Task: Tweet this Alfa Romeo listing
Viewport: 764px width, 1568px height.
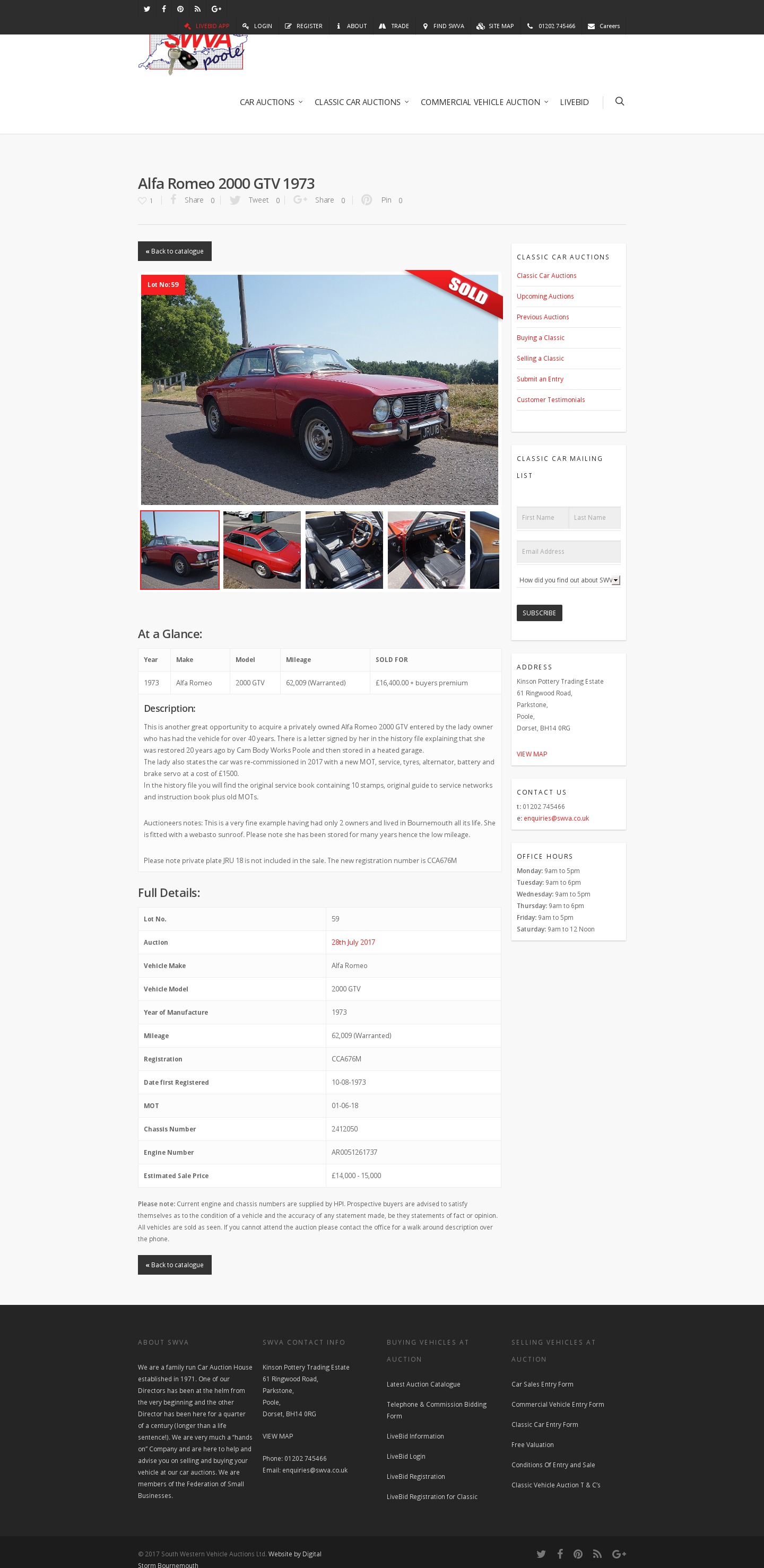Action: 255,201
